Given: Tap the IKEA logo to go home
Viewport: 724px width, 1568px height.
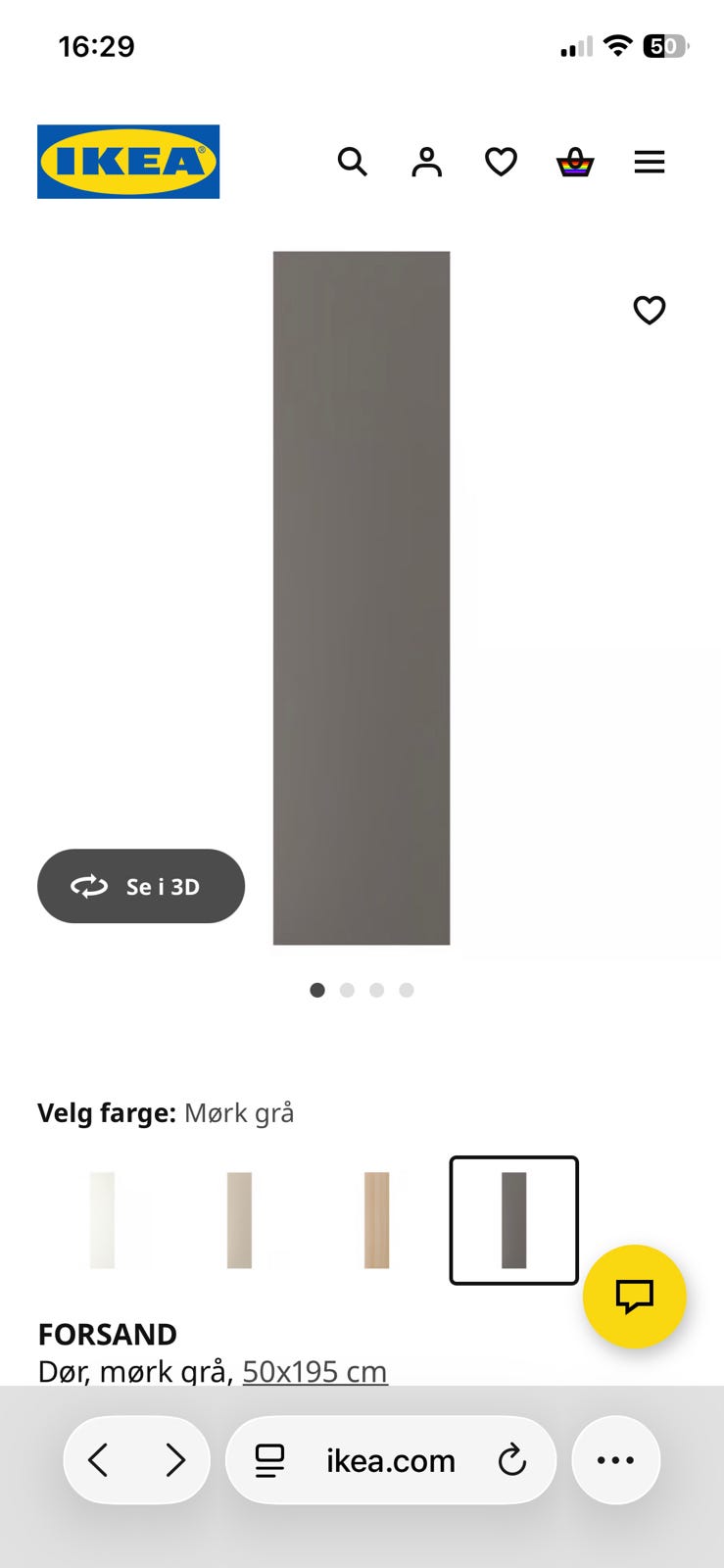Looking at the screenshot, I should [x=128, y=162].
